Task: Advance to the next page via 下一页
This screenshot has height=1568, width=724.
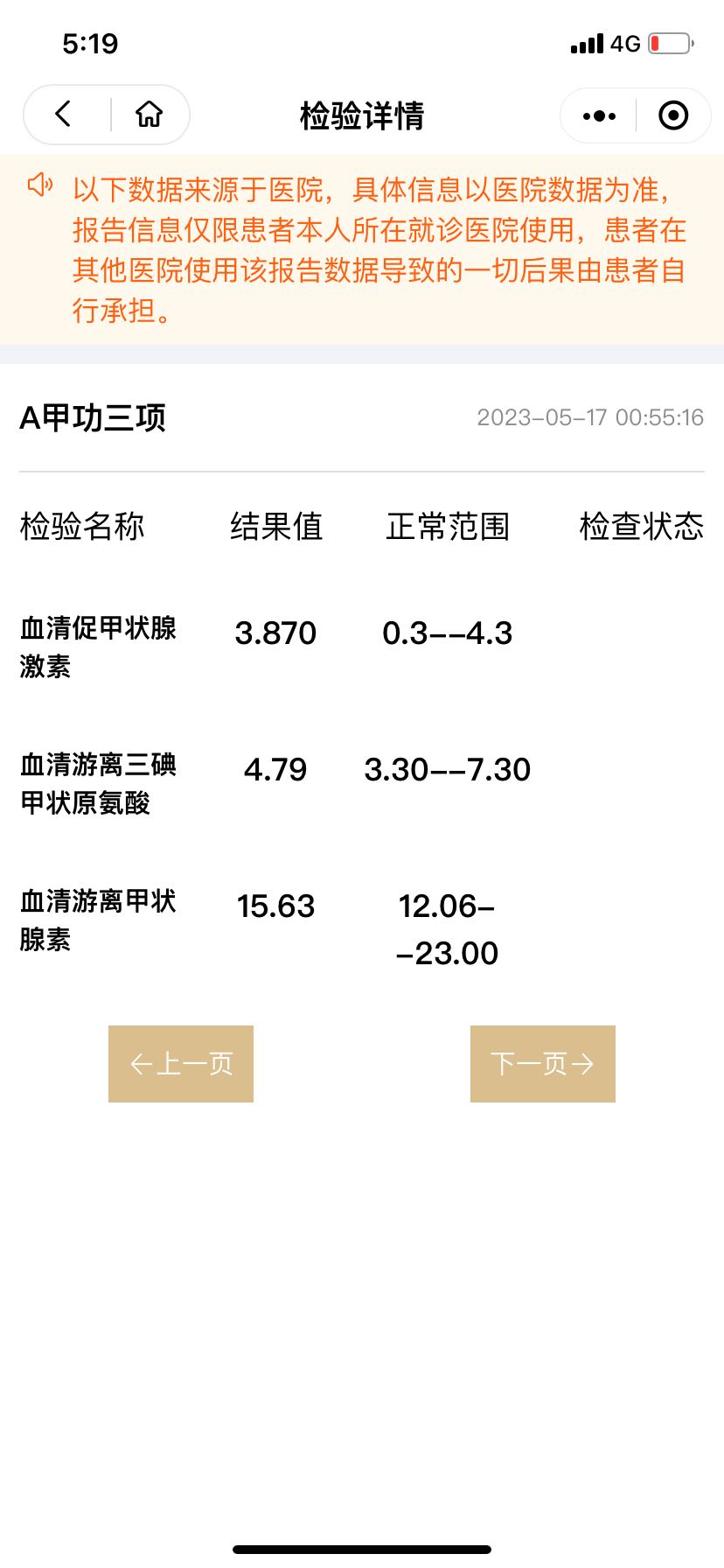Action: pos(542,1064)
